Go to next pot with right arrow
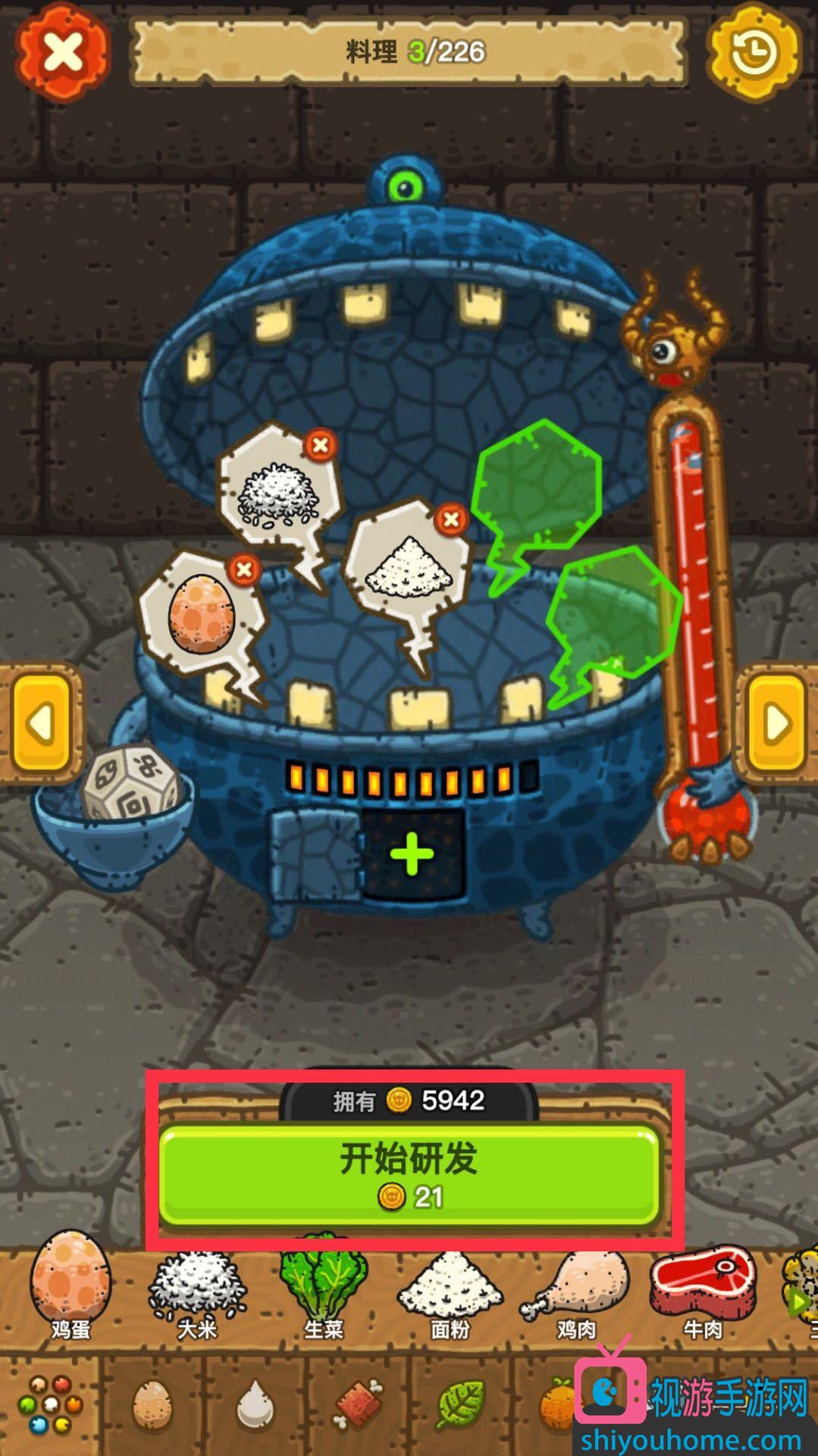 pyautogui.click(x=776, y=723)
